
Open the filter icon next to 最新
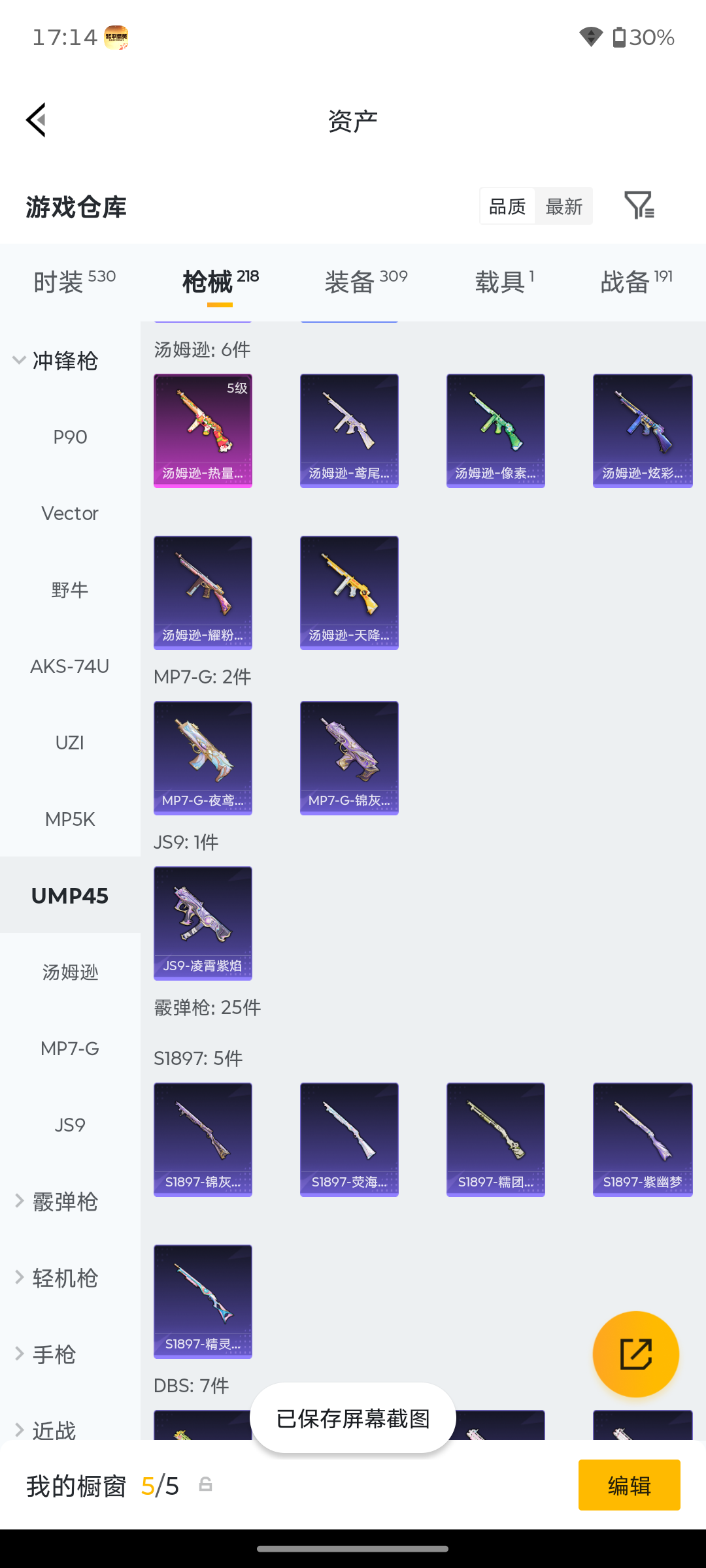click(639, 206)
